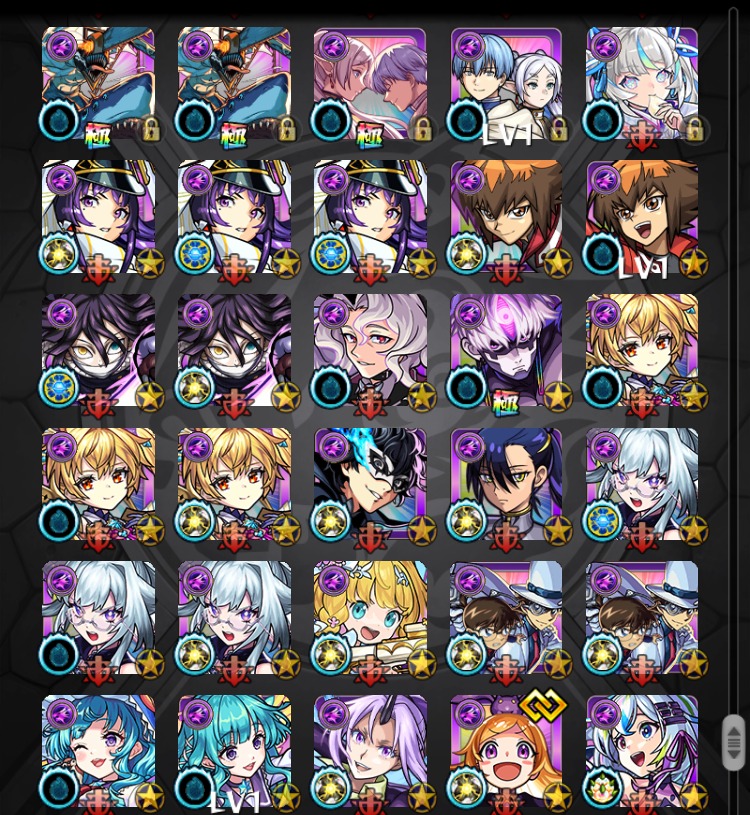
Task: Open the curly white-haired red-eyed character
Action: [370, 350]
